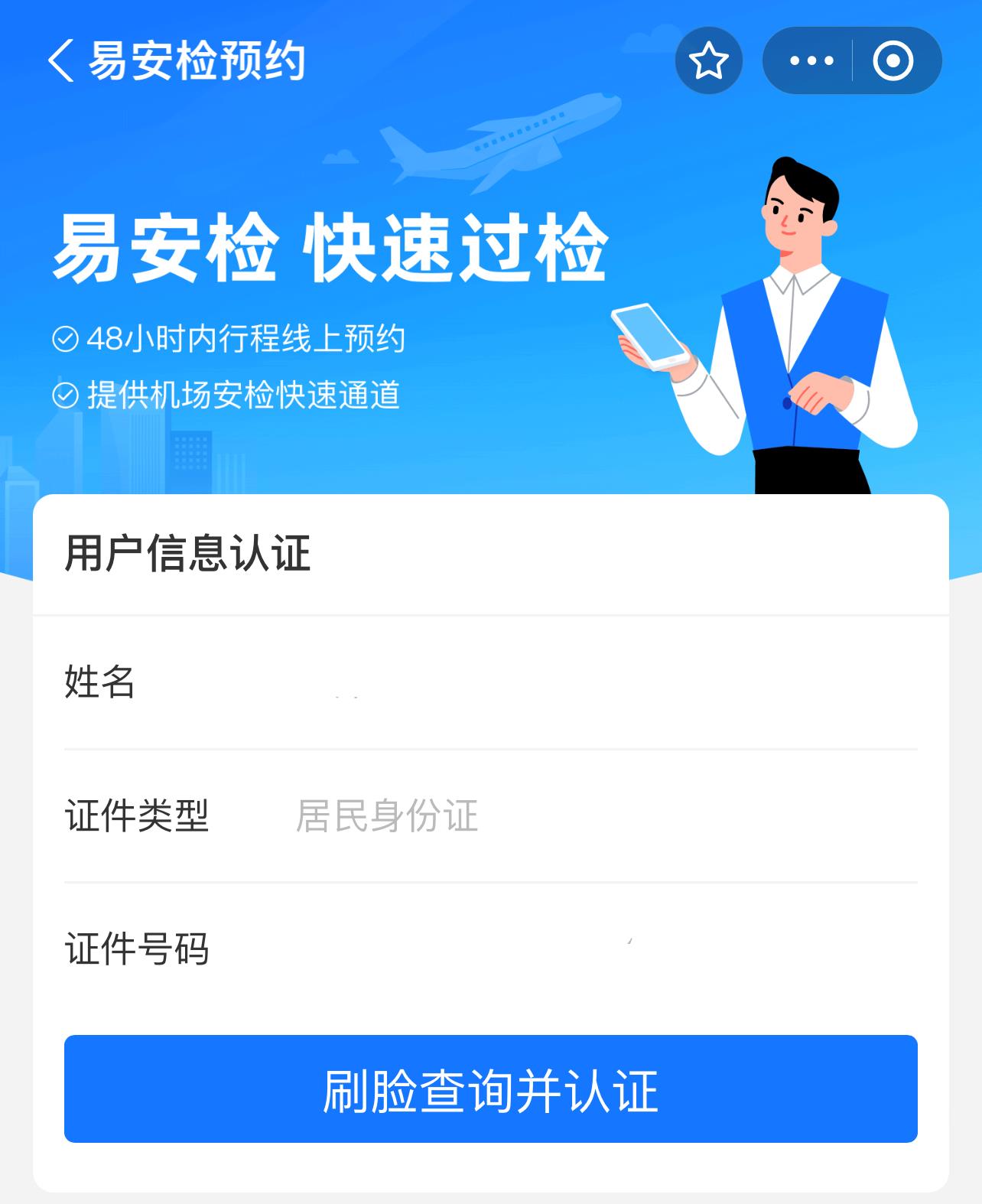
Task: Focus the 证件号码 input field
Action: [x=597, y=949]
